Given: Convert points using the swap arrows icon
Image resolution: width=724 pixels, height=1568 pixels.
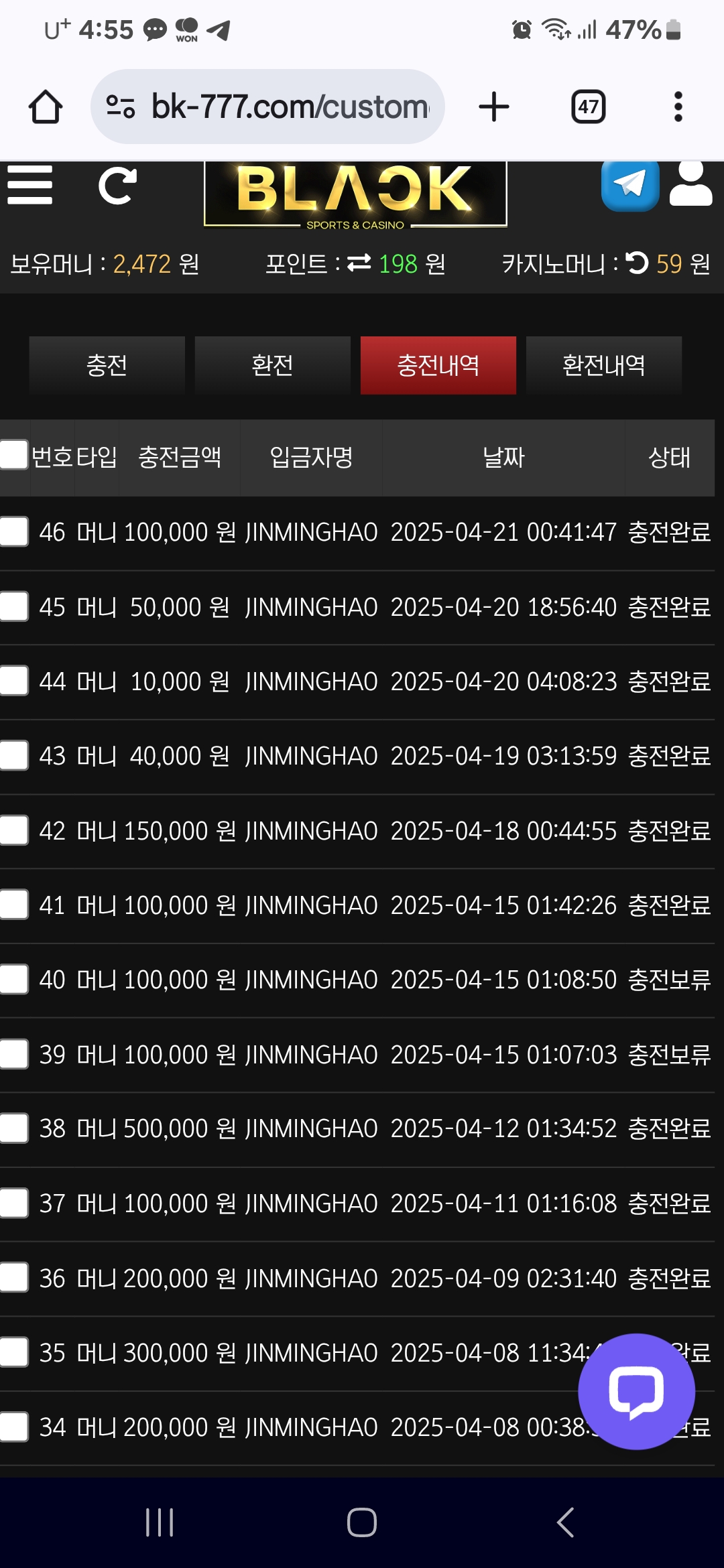Looking at the screenshot, I should tap(359, 263).
